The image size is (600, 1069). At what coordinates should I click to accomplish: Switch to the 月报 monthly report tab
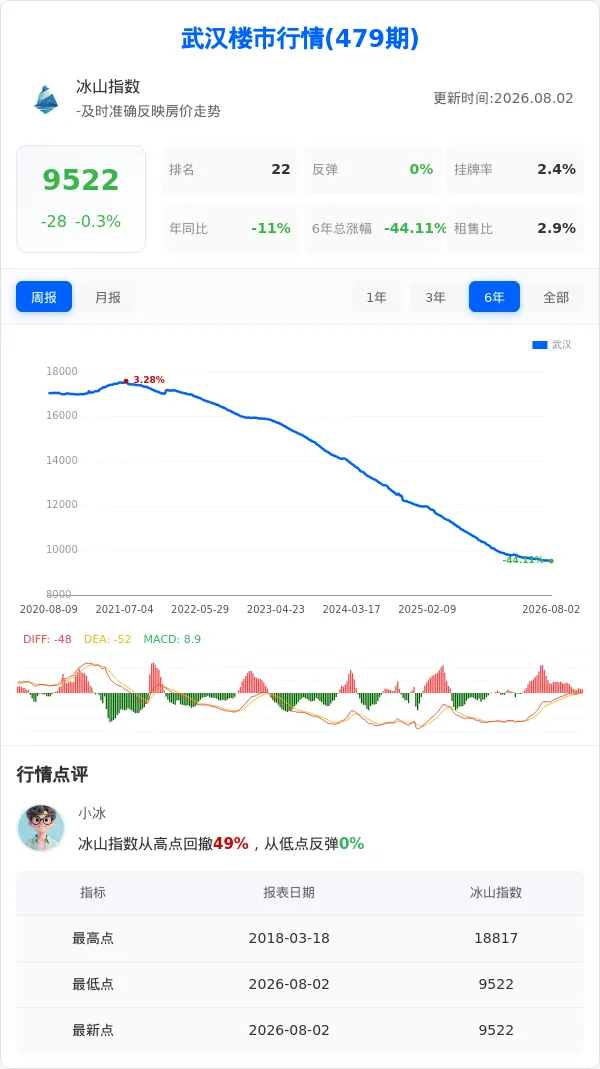click(x=108, y=297)
